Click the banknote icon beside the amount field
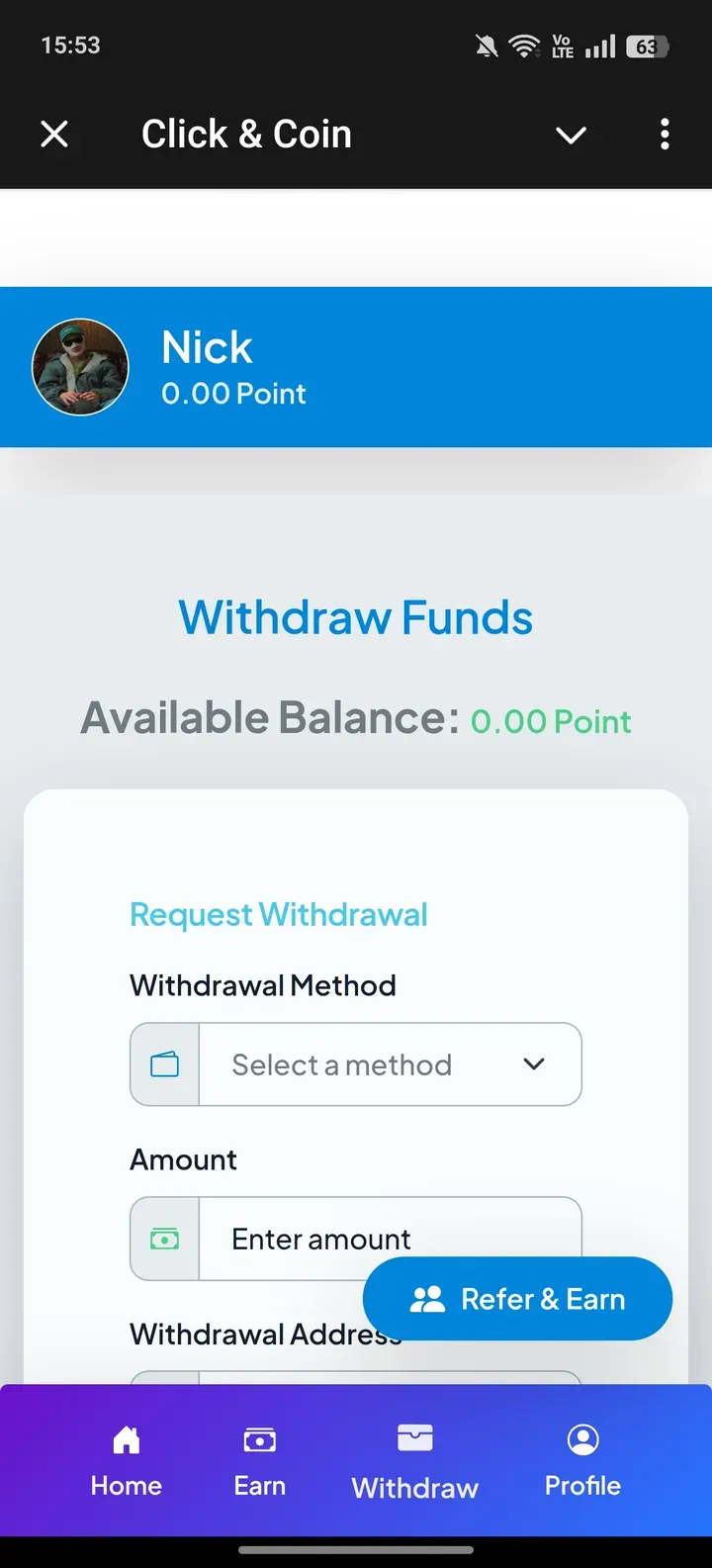 coord(164,1238)
